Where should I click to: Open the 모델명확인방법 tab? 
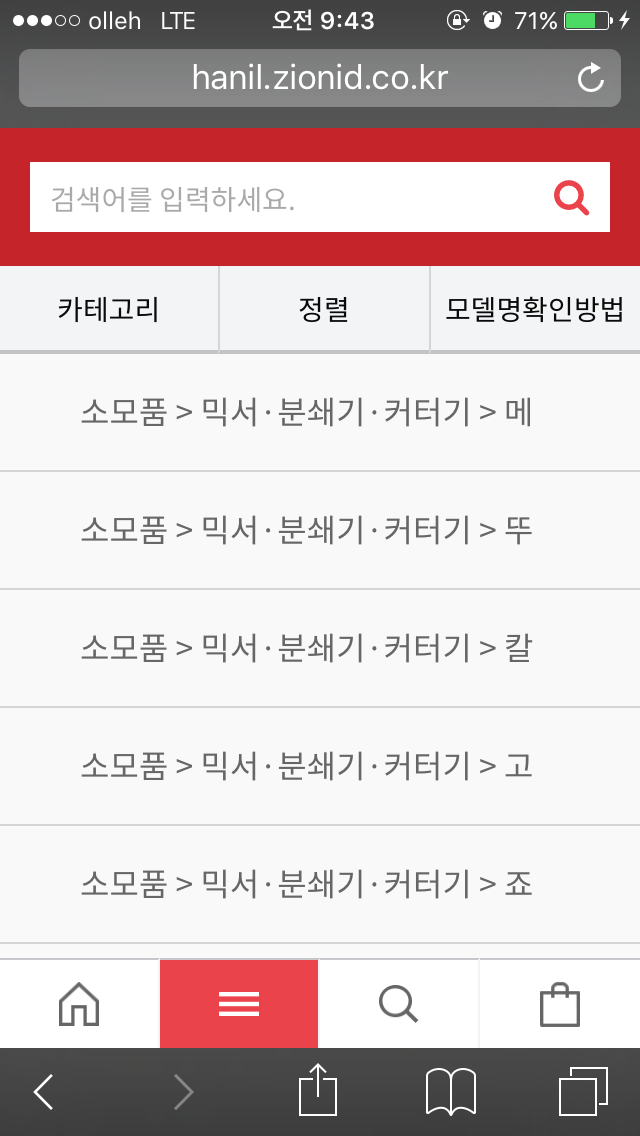click(x=535, y=310)
